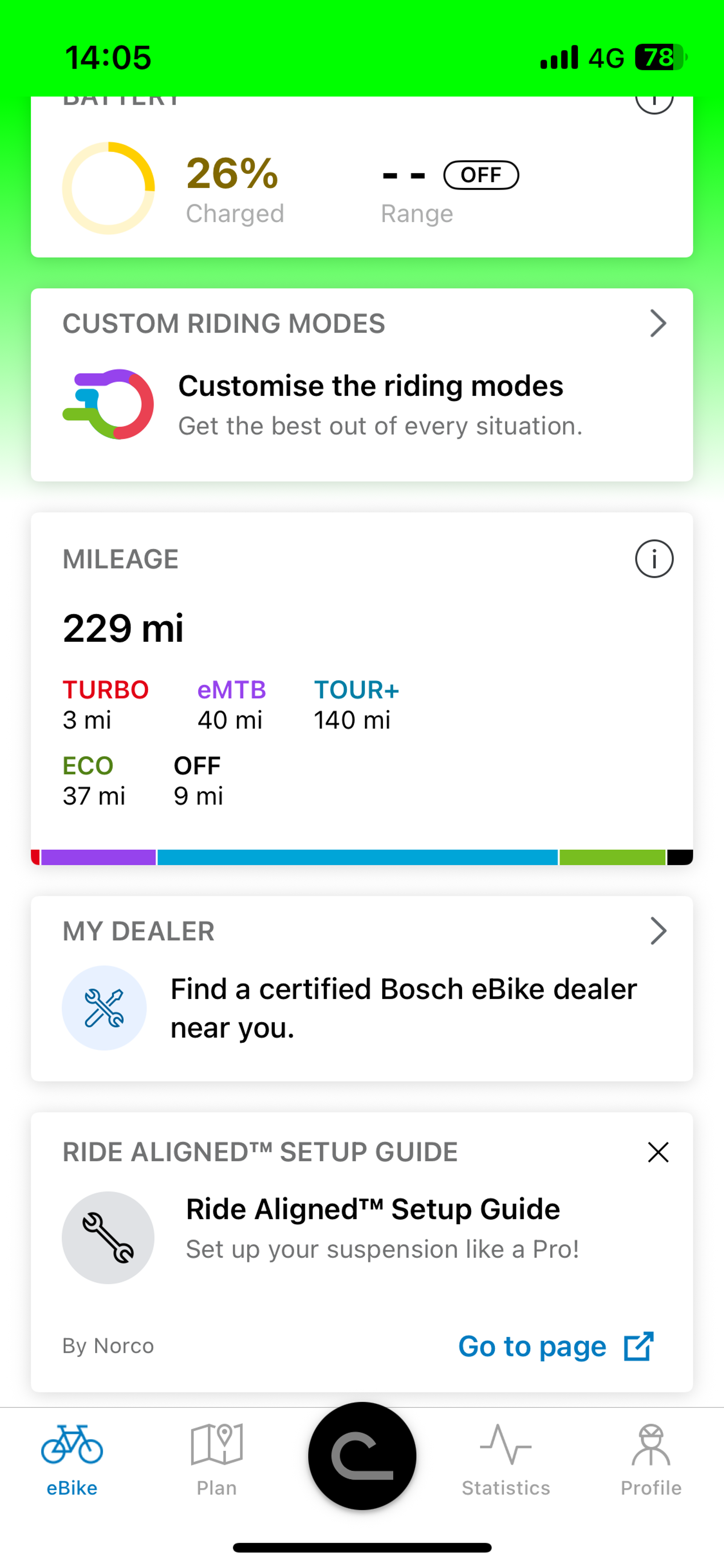Tap the battery info icon
This screenshot has width=724, height=1568.
click(x=654, y=101)
